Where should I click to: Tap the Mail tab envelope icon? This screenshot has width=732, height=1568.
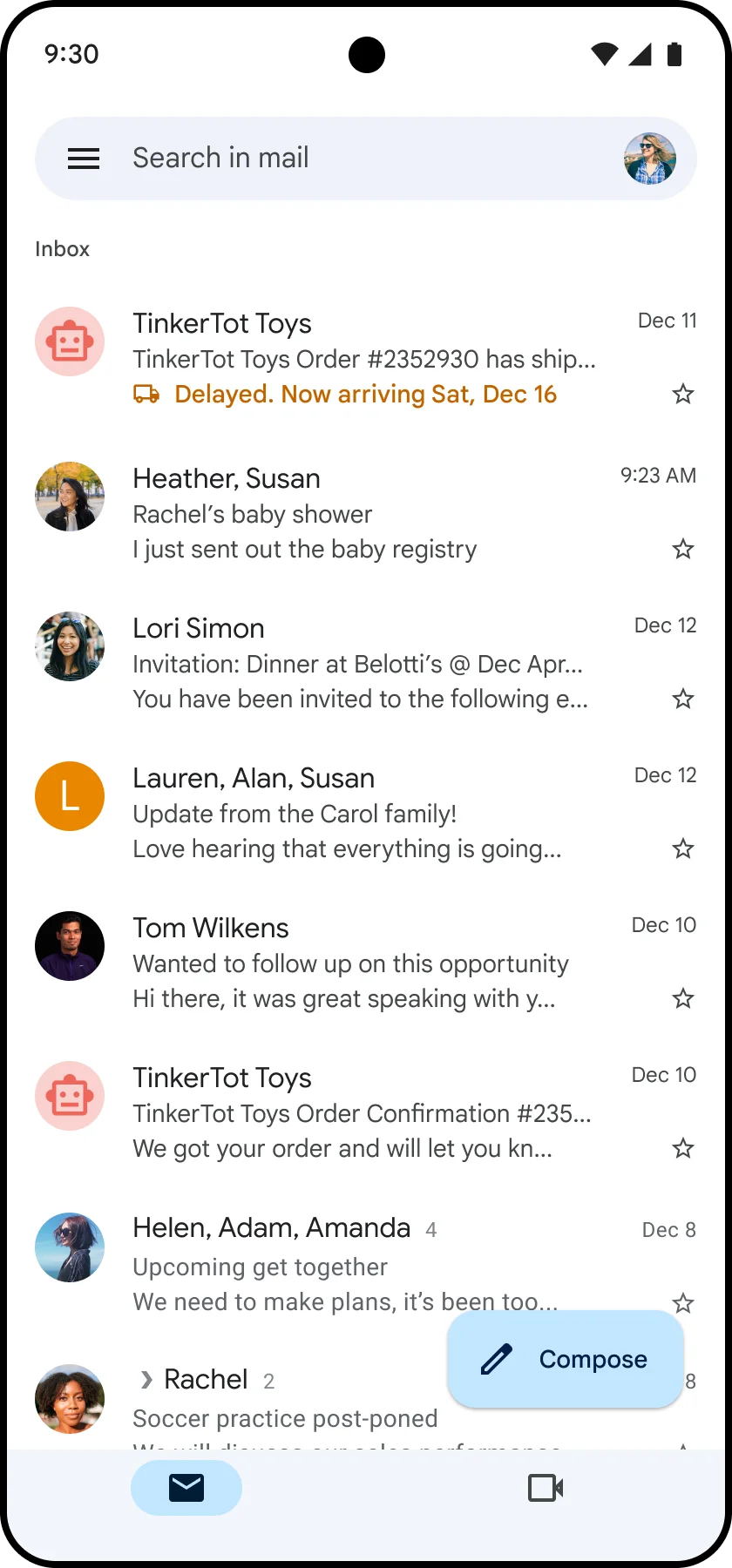click(186, 1488)
